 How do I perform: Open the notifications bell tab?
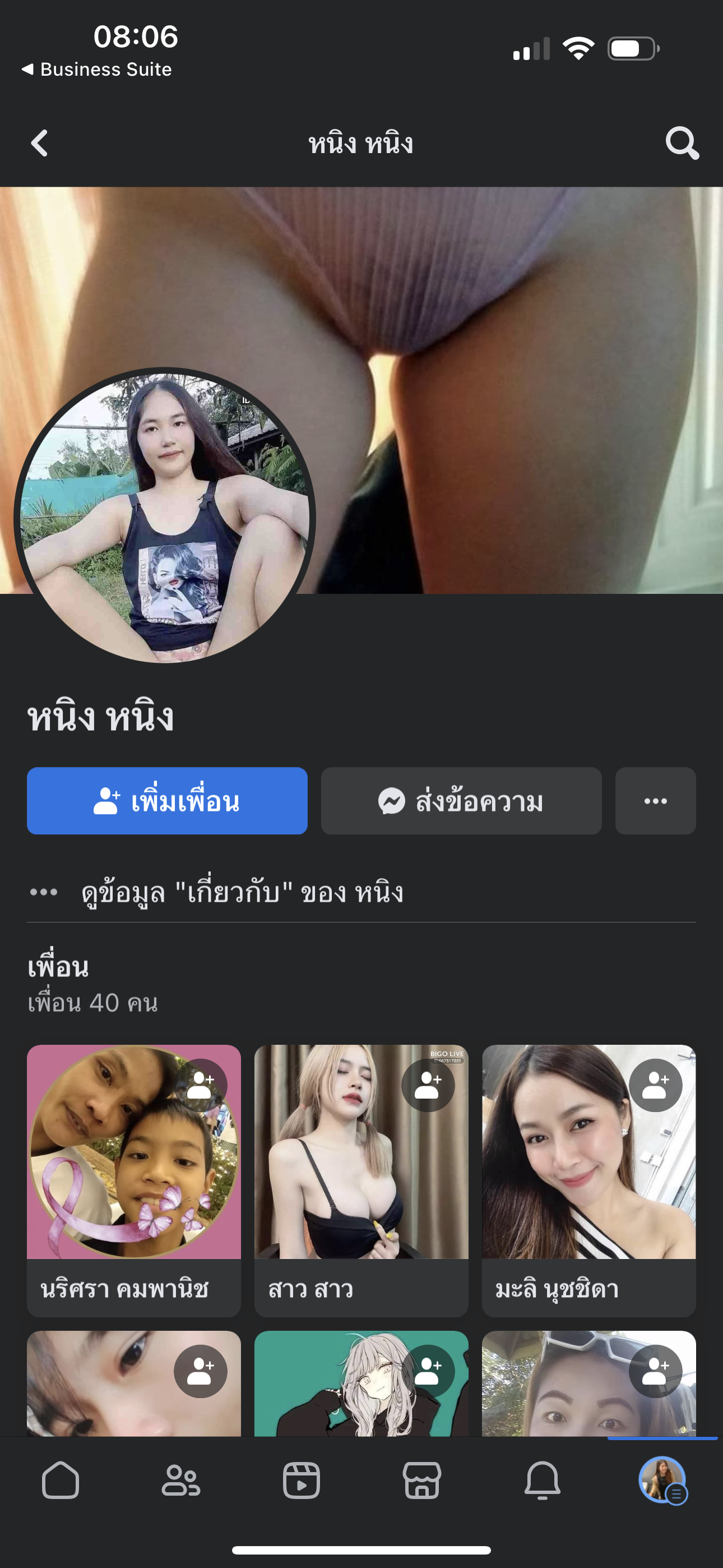(543, 1481)
